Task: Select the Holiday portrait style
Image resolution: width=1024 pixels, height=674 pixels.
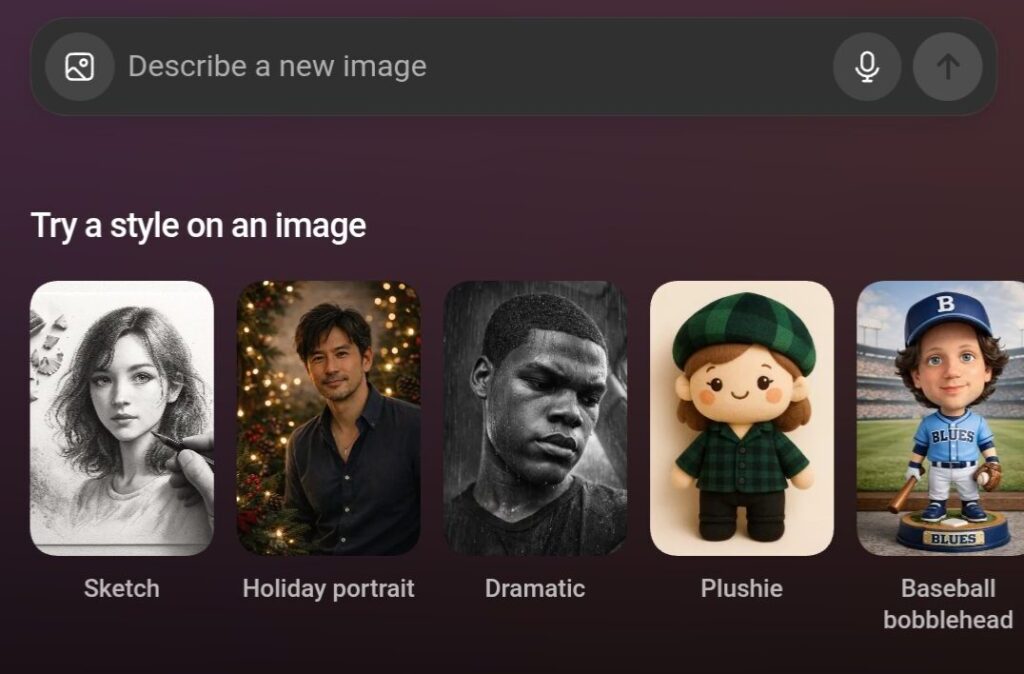Action: point(328,418)
